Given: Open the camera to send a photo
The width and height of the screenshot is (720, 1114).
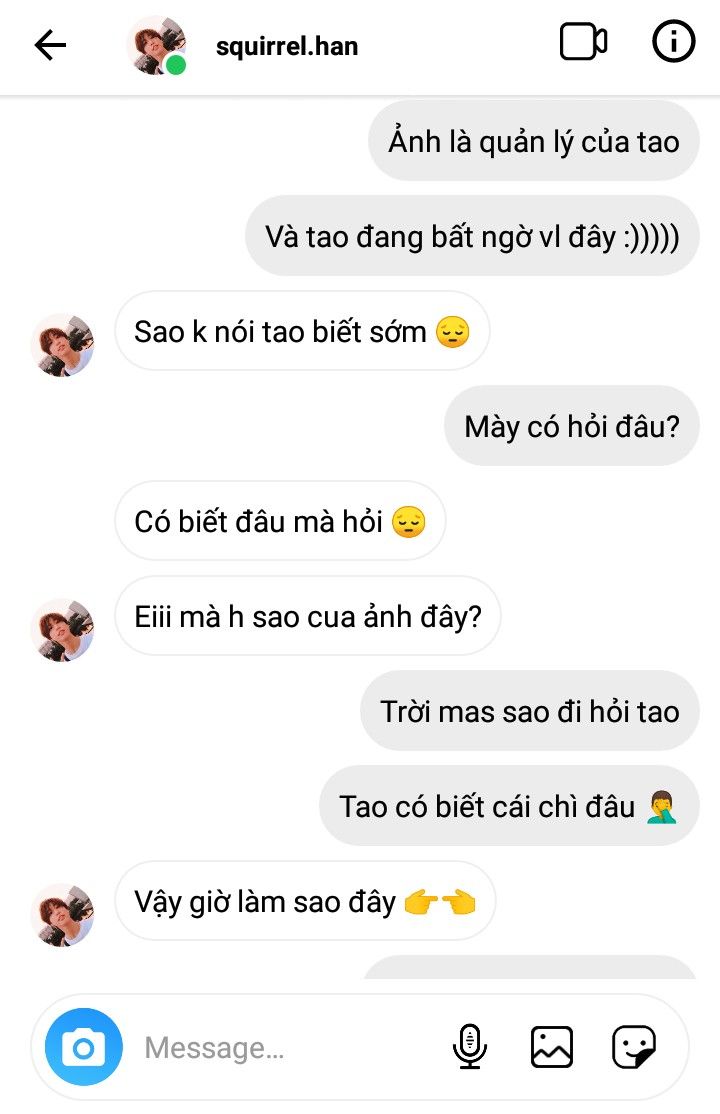Looking at the screenshot, I should 84,1047.
